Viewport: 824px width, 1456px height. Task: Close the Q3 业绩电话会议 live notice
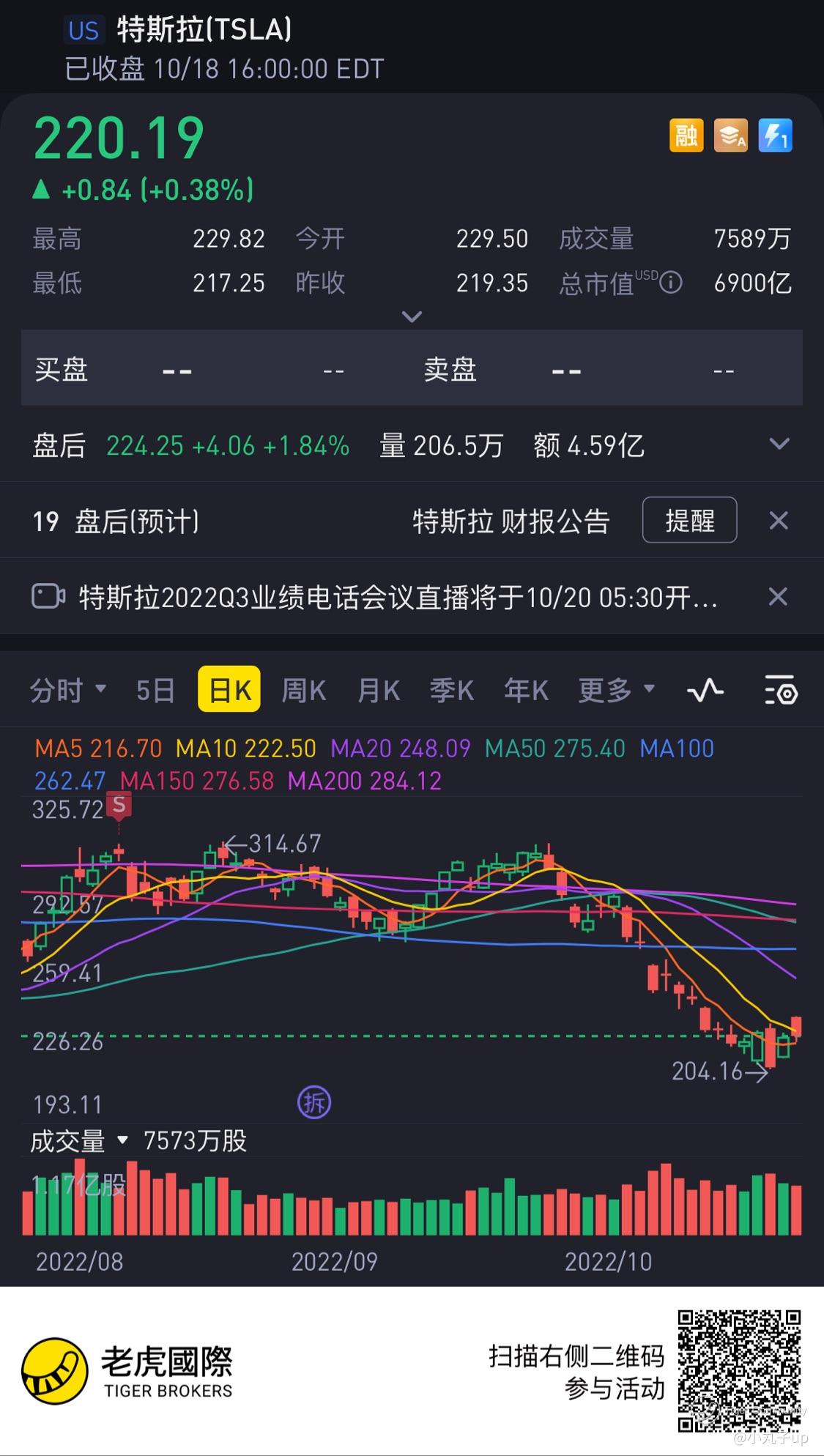coord(778,597)
